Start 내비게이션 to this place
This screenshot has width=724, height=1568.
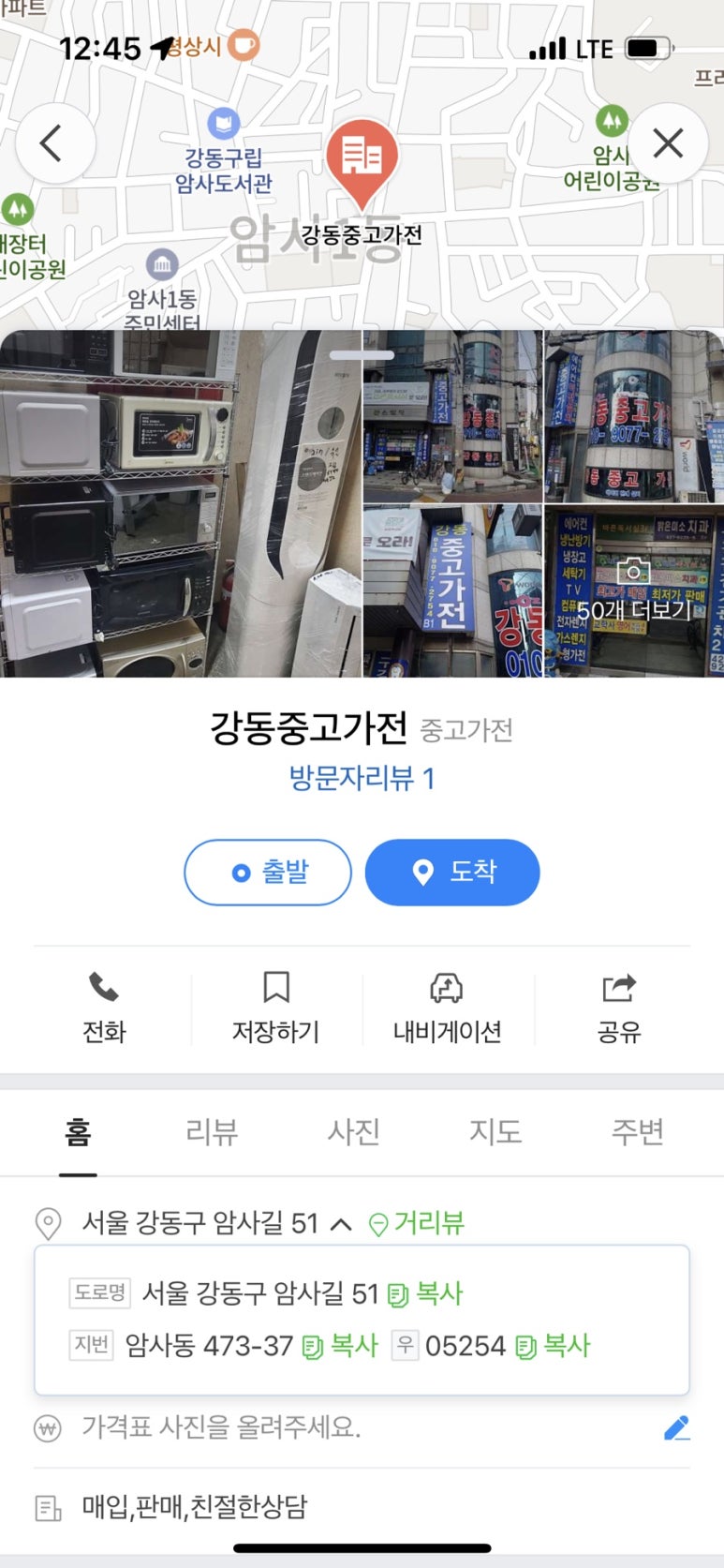(x=447, y=1008)
